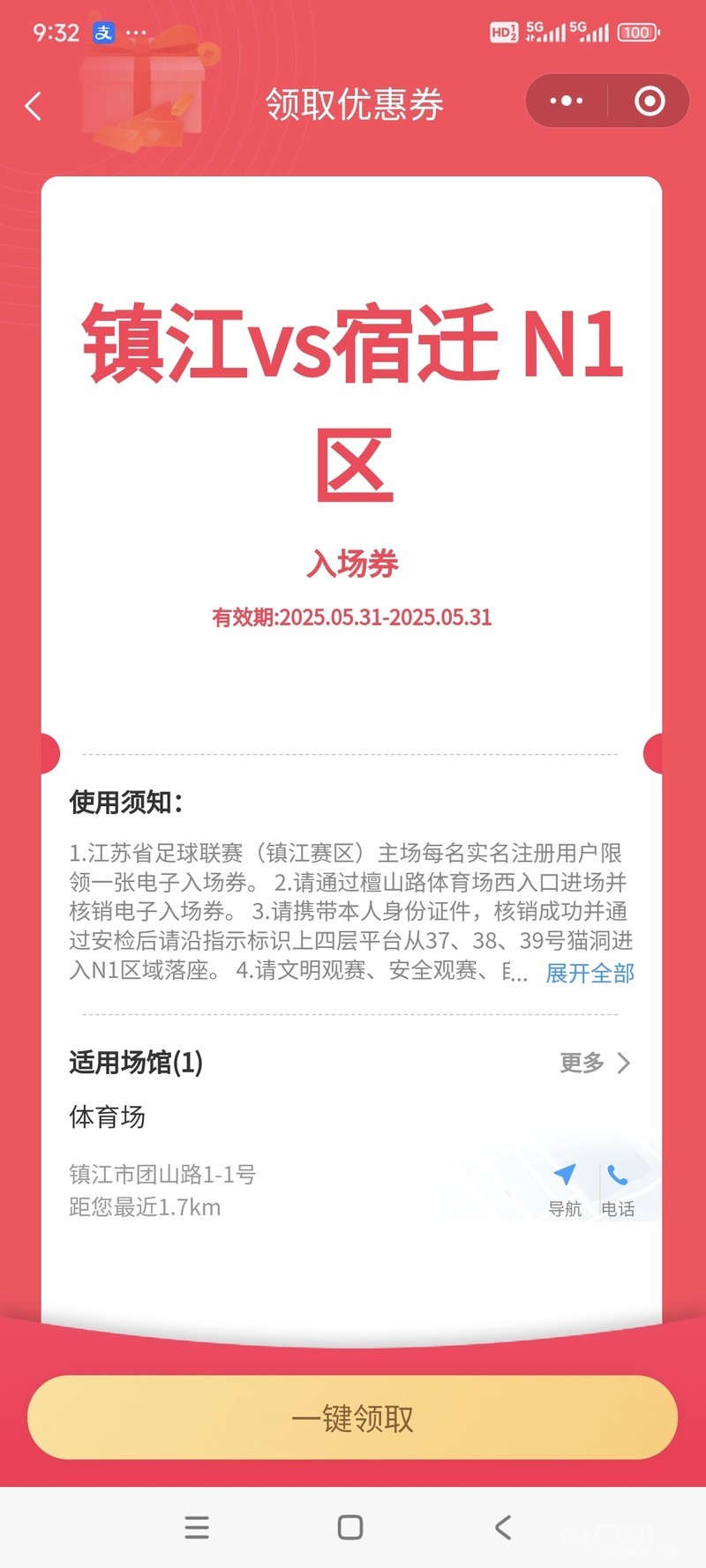Open the mini program more options menu
The height and width of the screenshot is (1568, 706).
point(566,101)
